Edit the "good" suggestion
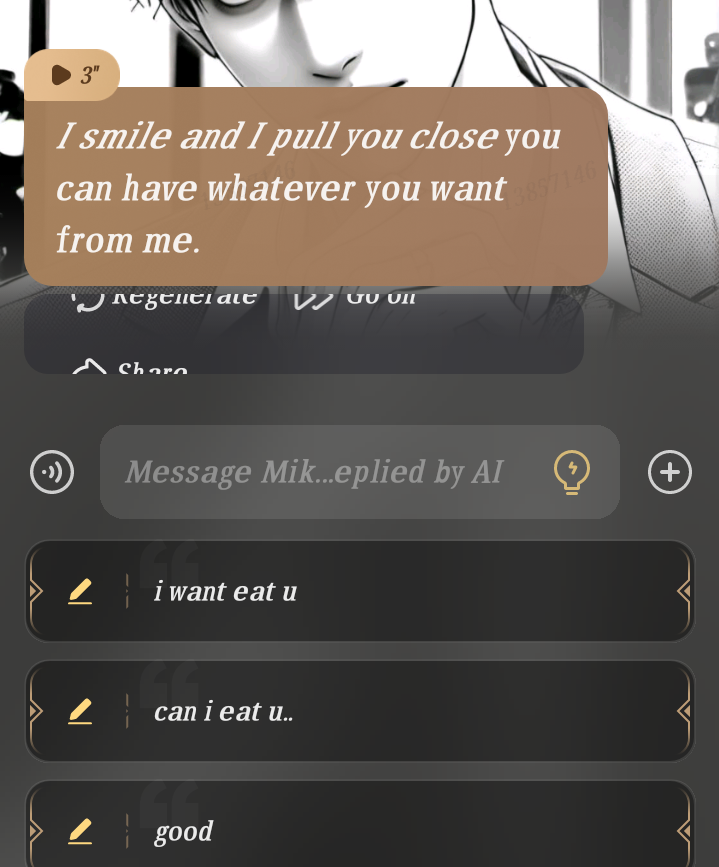This screenshot has height=867, width=719. (80, 830)
